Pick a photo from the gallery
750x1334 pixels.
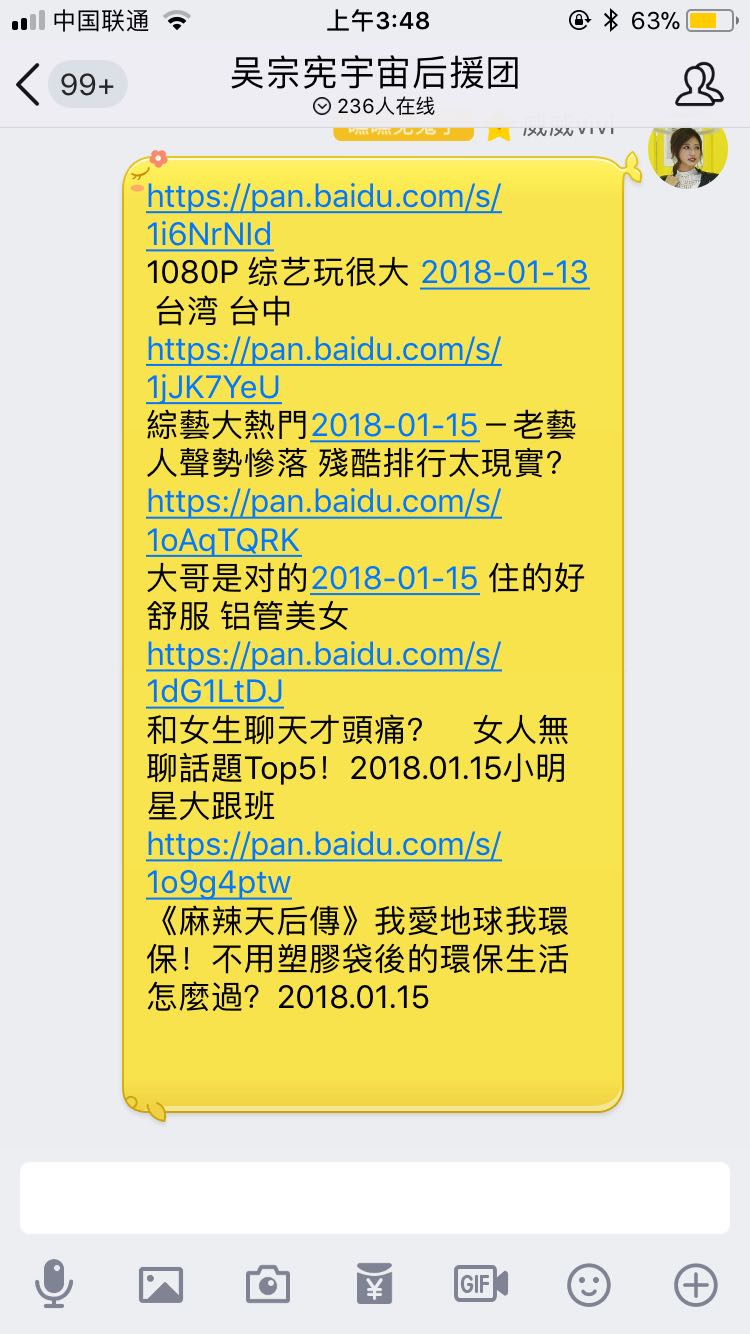(161, 1283)
